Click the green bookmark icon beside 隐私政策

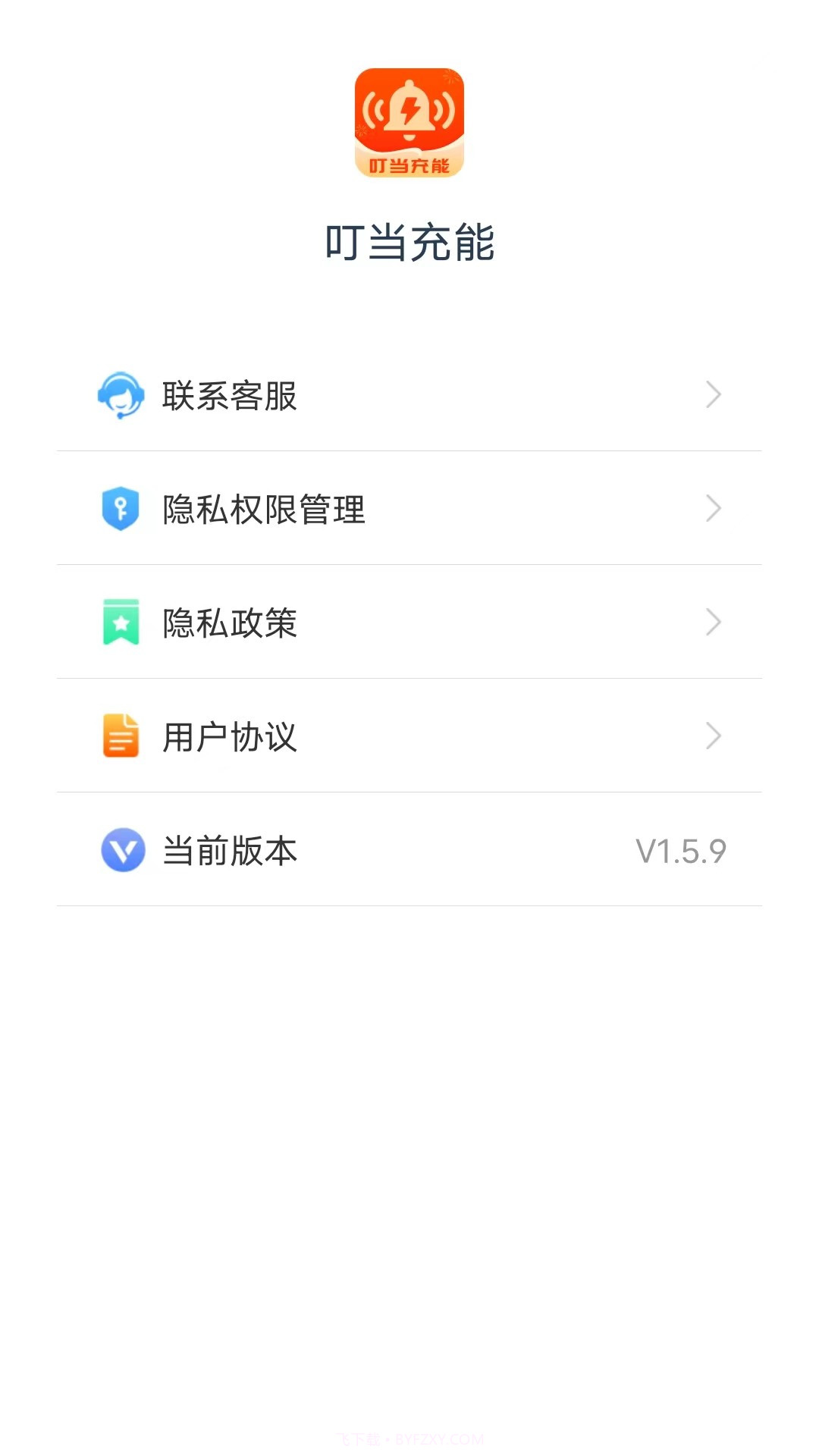point(122,623)
